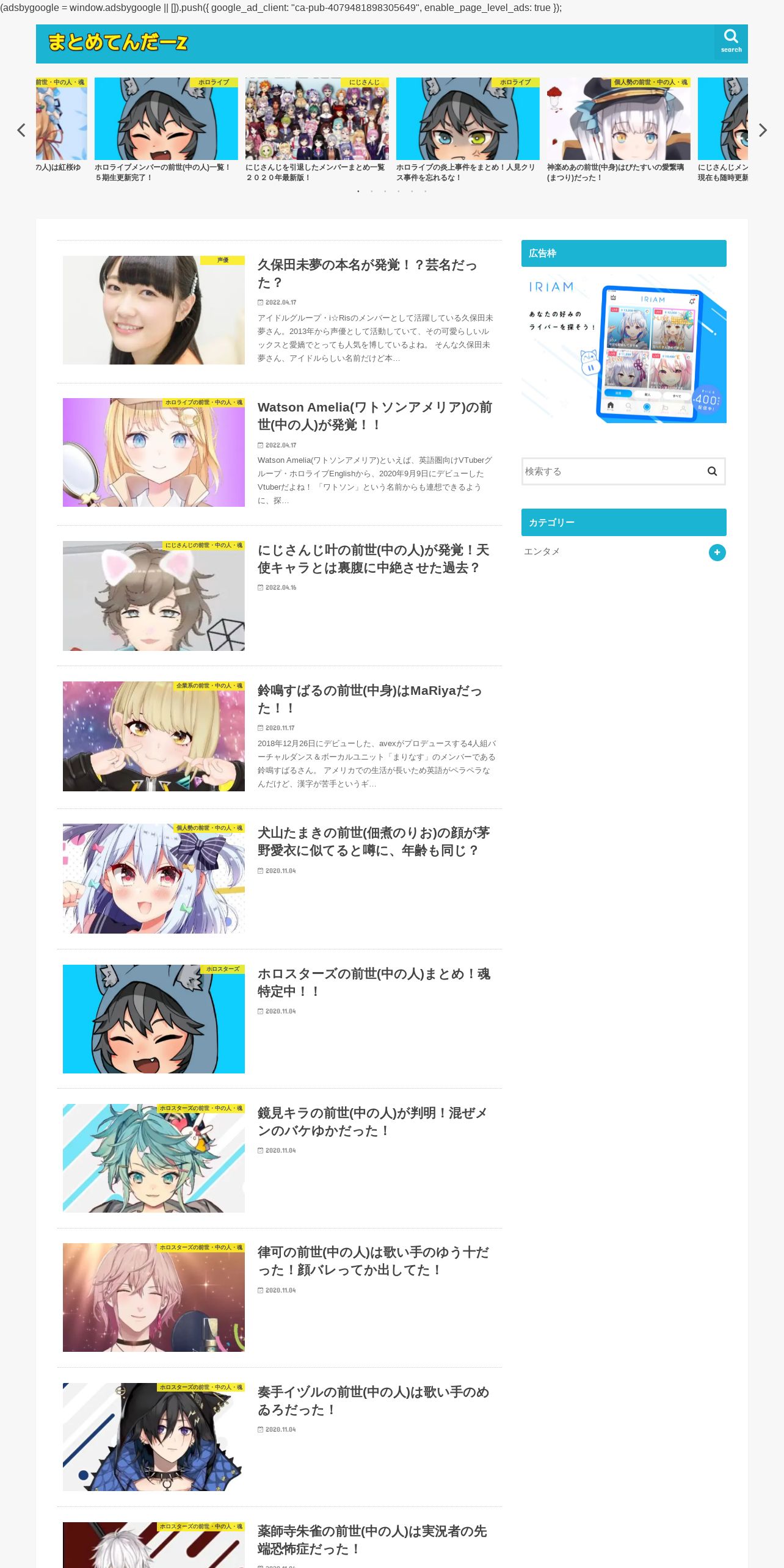Screen dimensions: 784x1568
Task: Open the Watson Amelia article
Action: tap(375, 416)
